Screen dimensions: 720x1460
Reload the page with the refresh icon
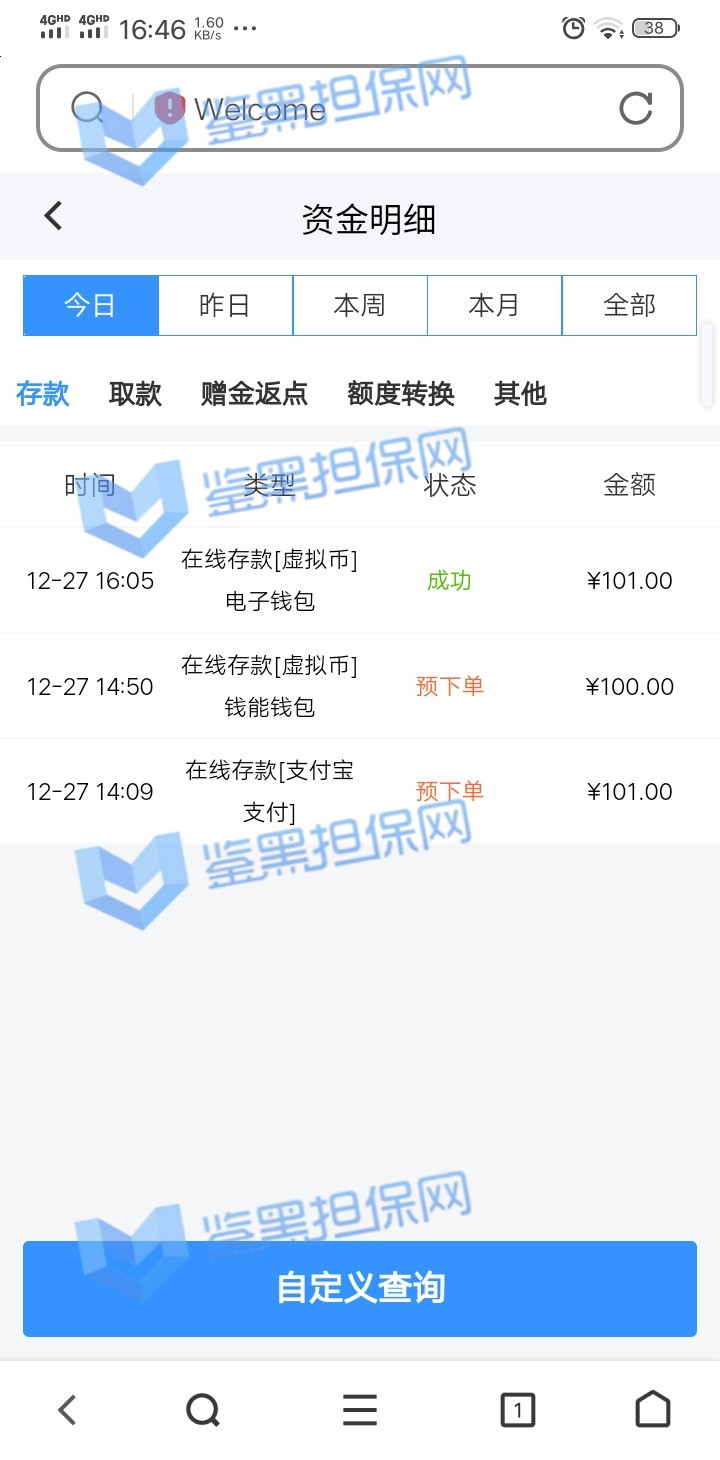[x=635, y=108]
